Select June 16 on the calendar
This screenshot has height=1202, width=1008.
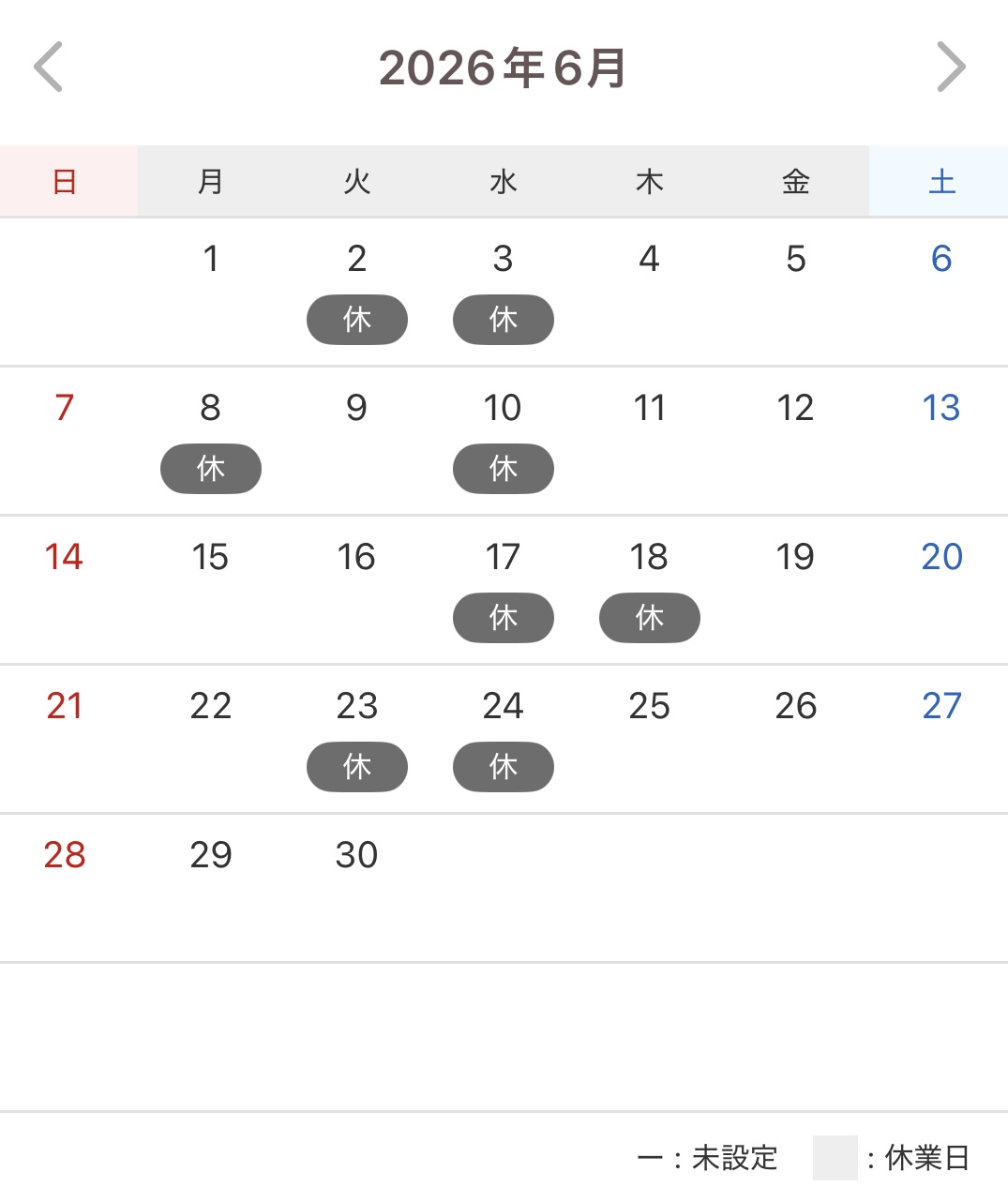(356, 558)
